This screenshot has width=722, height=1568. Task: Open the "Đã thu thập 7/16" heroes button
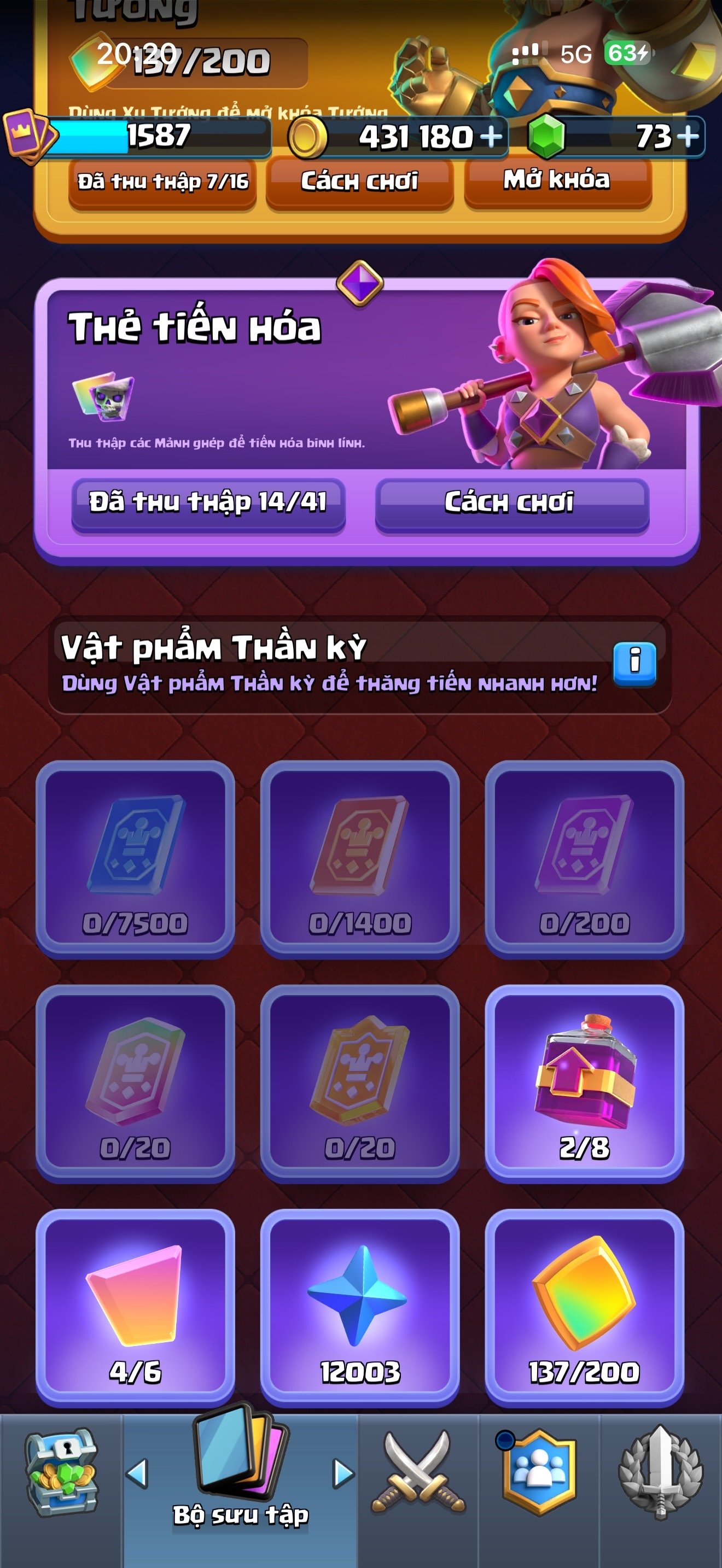(162, 182)
